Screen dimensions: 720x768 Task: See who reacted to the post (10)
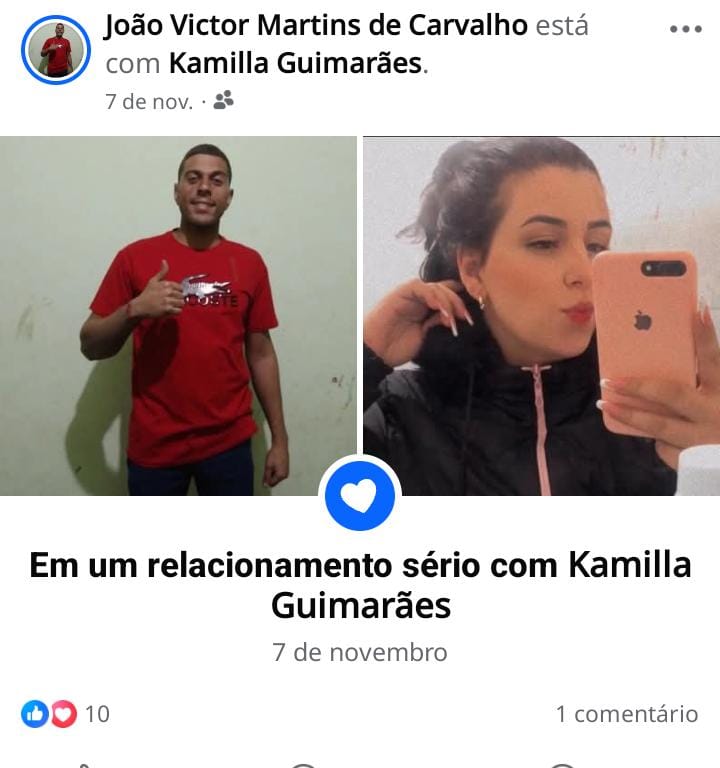pos(66,714)
